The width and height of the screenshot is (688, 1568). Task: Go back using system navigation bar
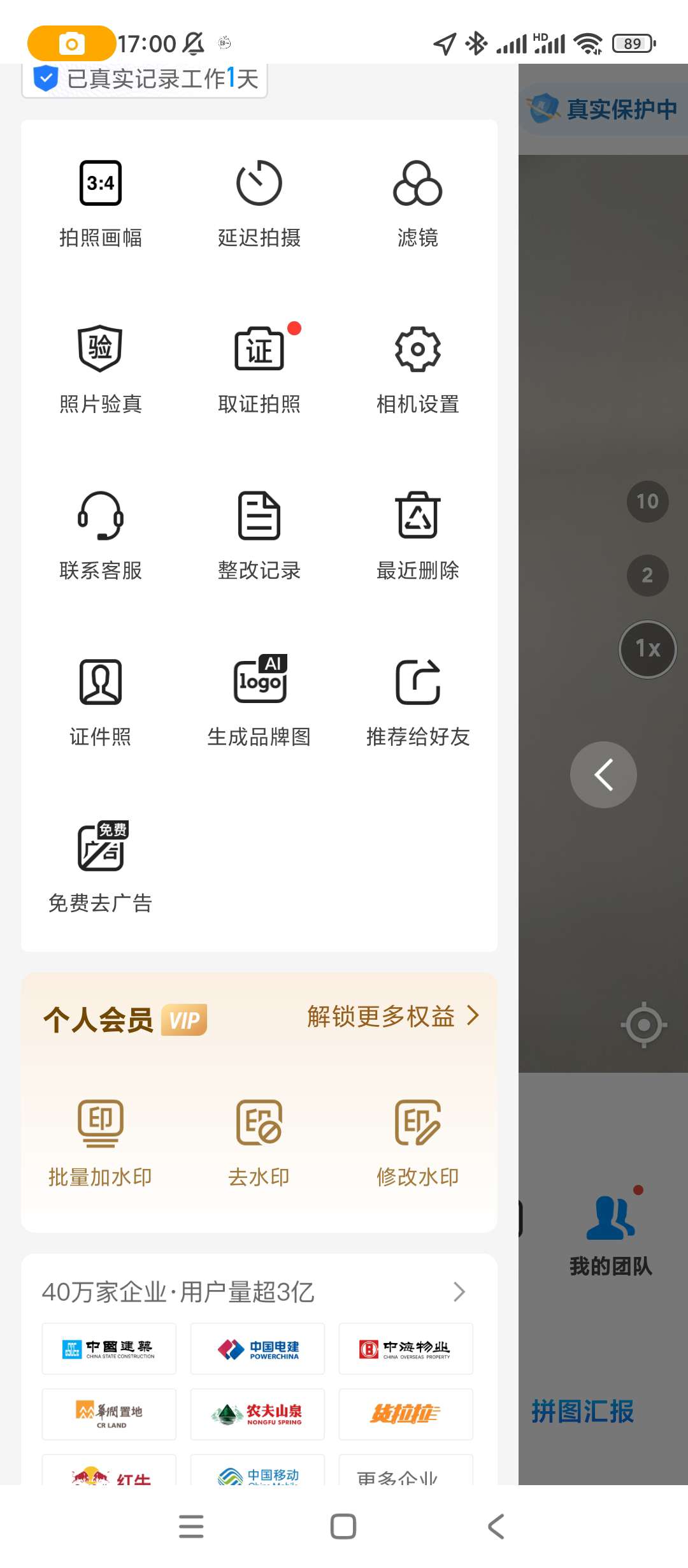(496, 1527)
